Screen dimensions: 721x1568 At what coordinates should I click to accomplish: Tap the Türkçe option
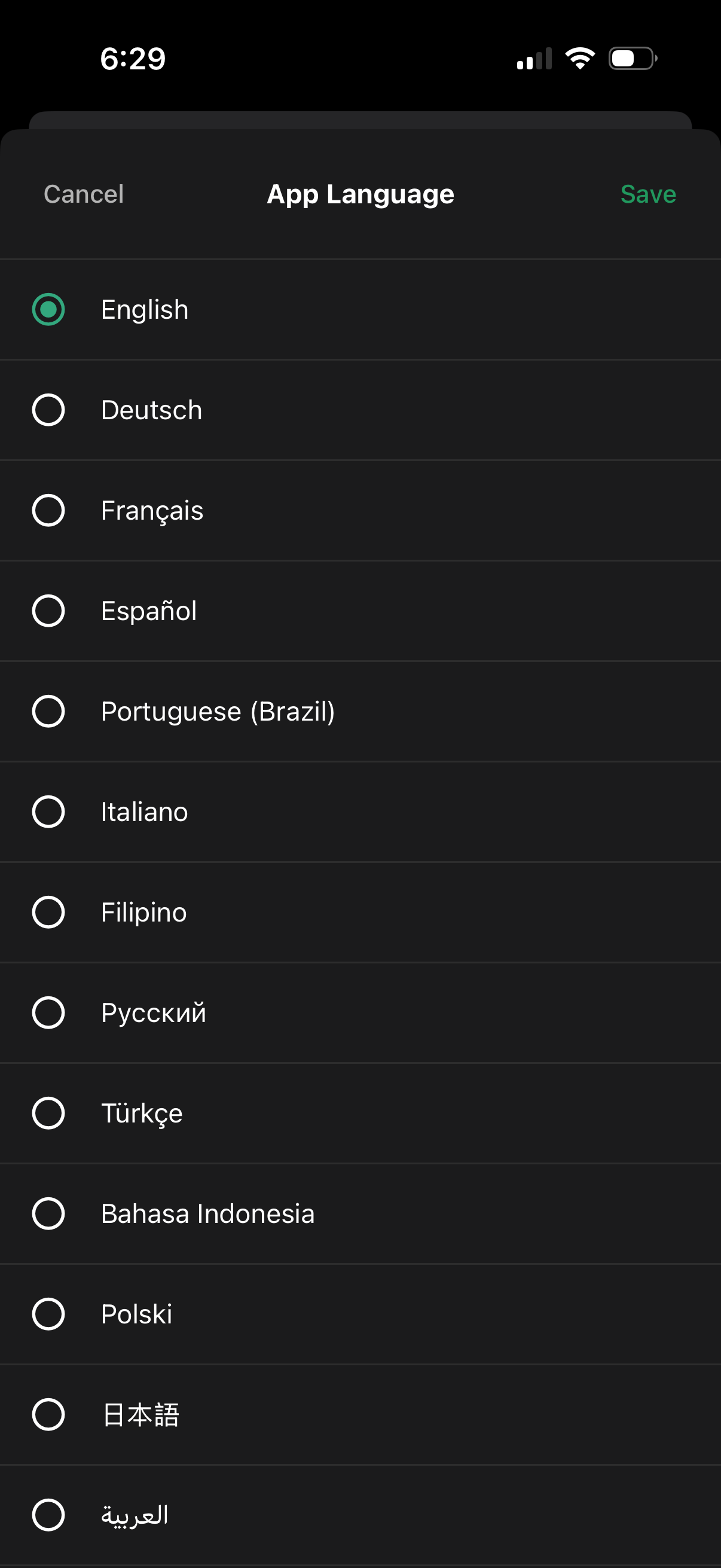click(48, 1113)
